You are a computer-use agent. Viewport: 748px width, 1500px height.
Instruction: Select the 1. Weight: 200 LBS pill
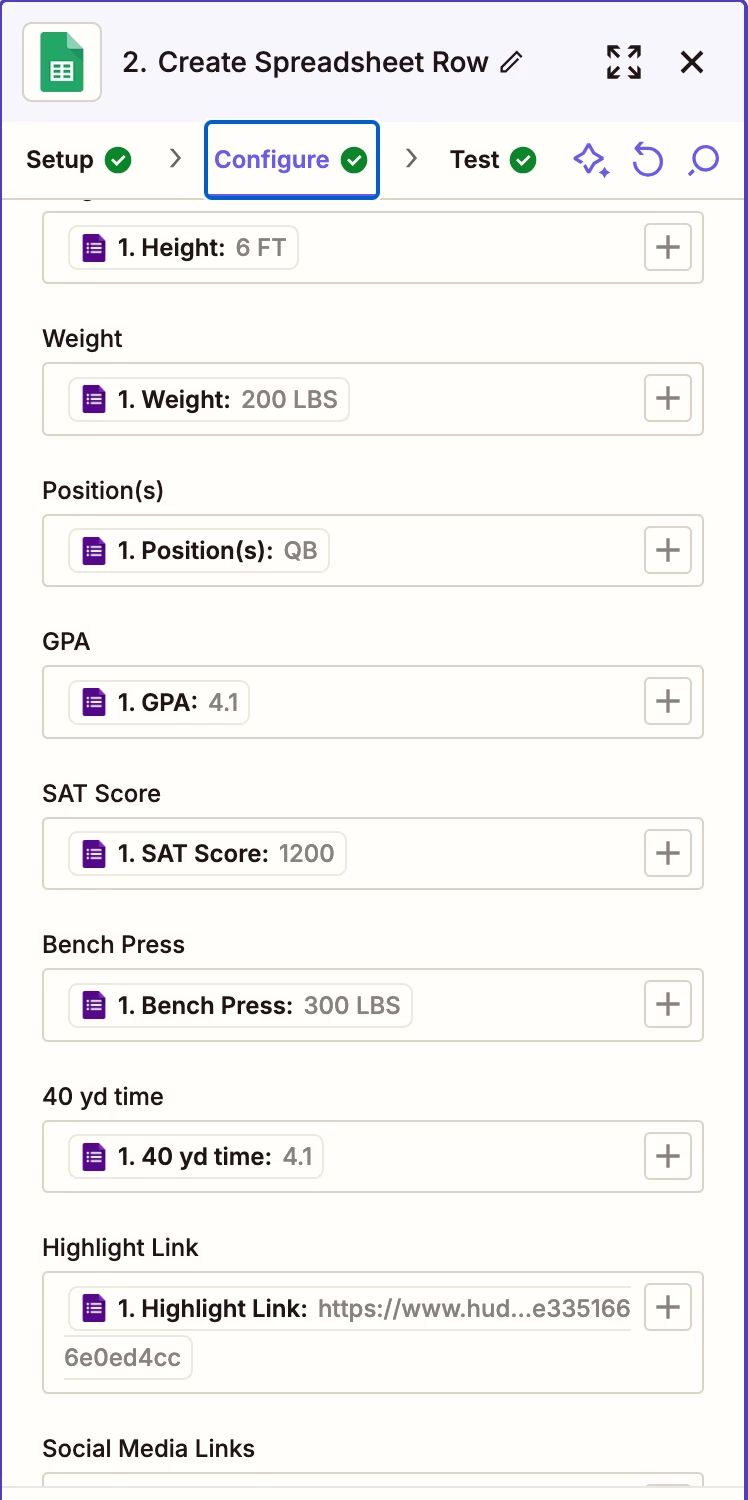[x=209, y=400]
